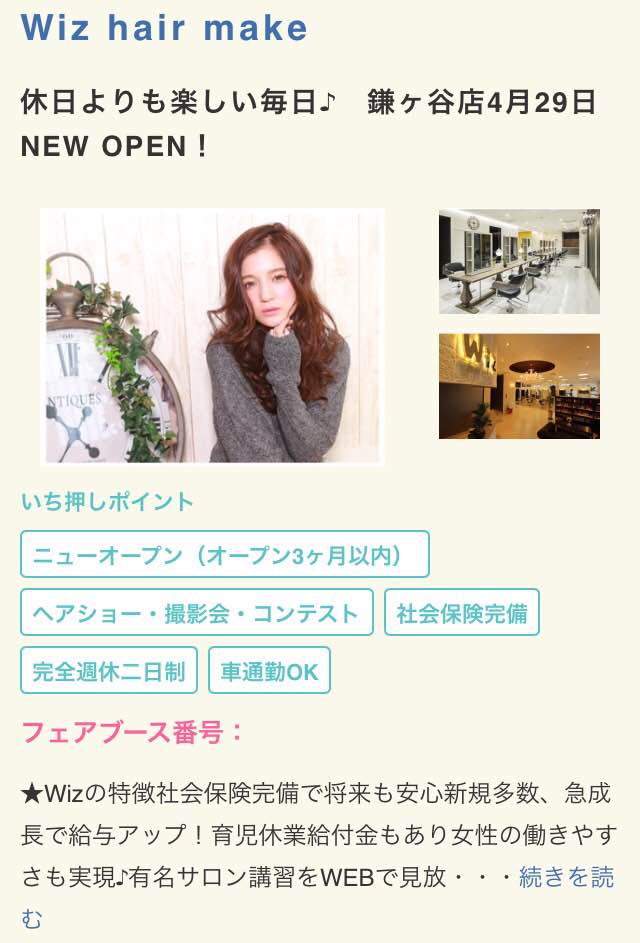View the large photo of the model
640x943 pixels.
click(x=212, y=337)
